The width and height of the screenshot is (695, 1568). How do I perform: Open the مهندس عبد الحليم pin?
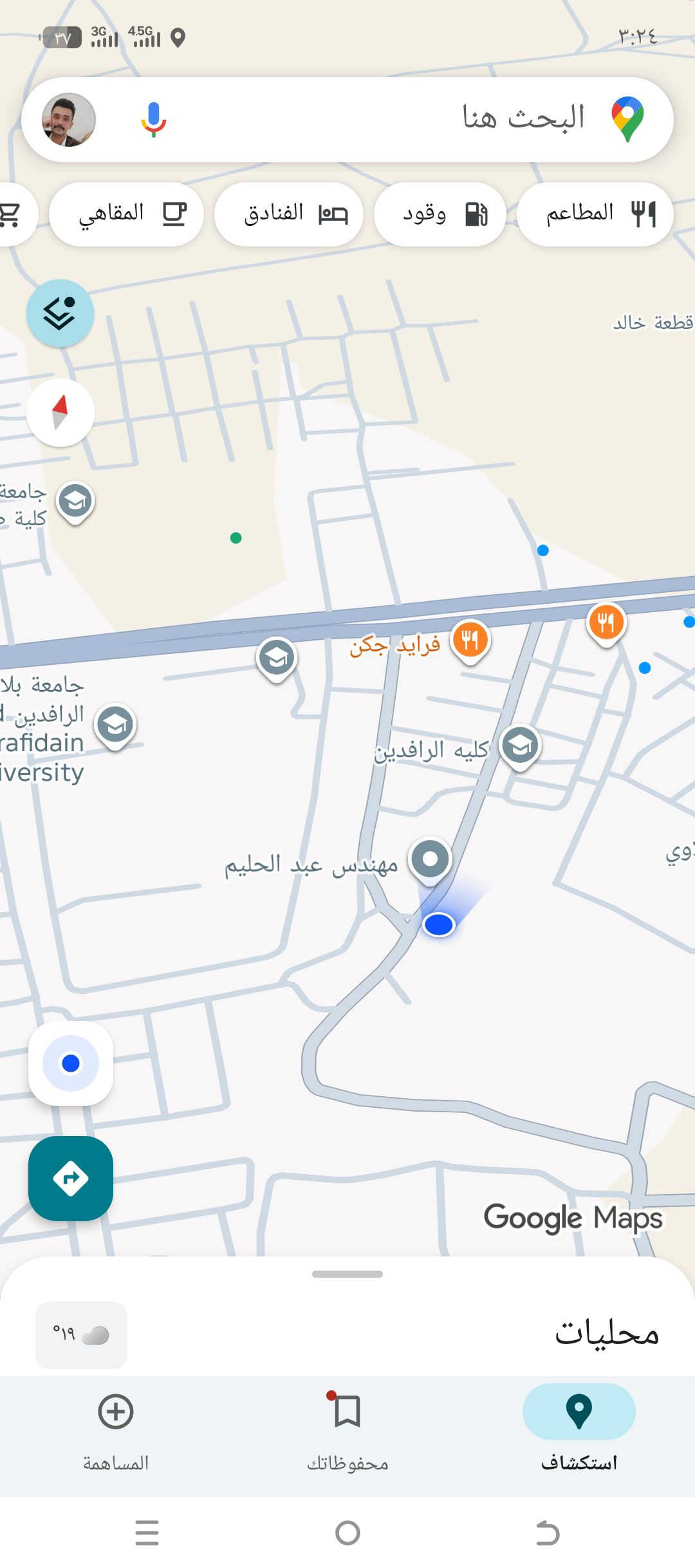point(431,859)
